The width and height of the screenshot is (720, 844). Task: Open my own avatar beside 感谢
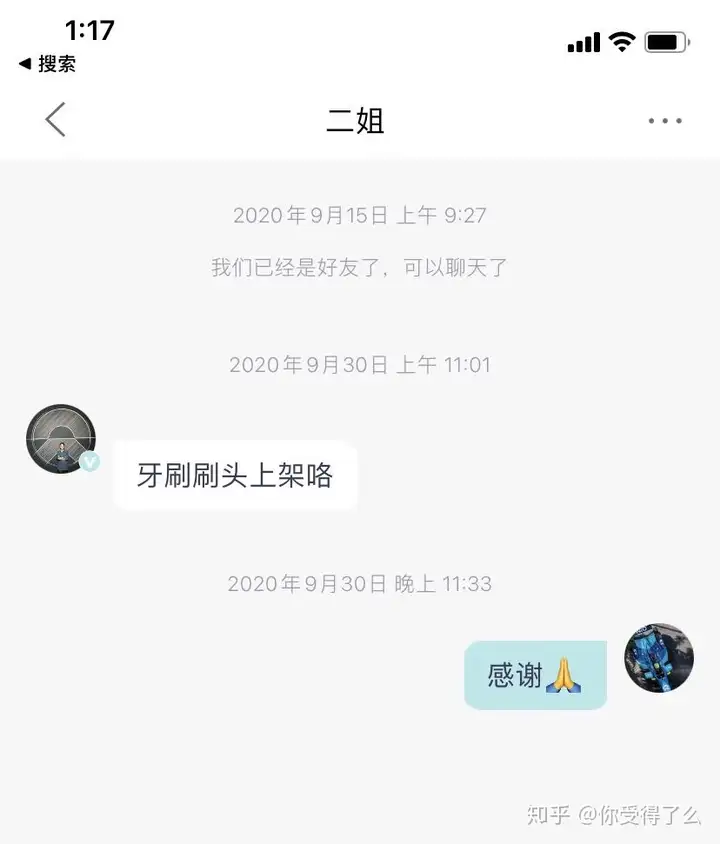pyautogui.click(x=659, y=658)
